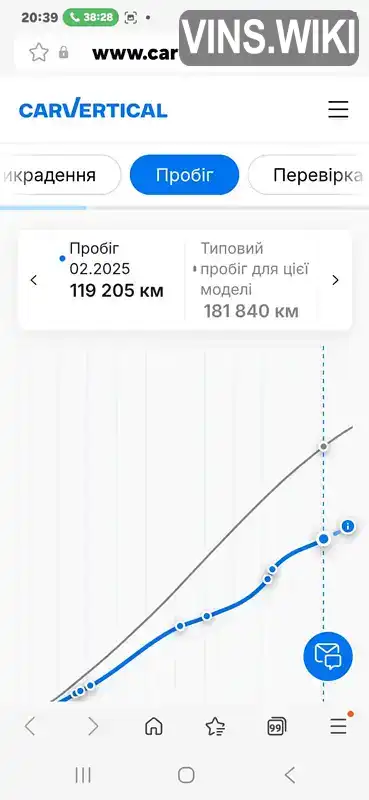Switch to the Пробіг tab

pos(184,175)
